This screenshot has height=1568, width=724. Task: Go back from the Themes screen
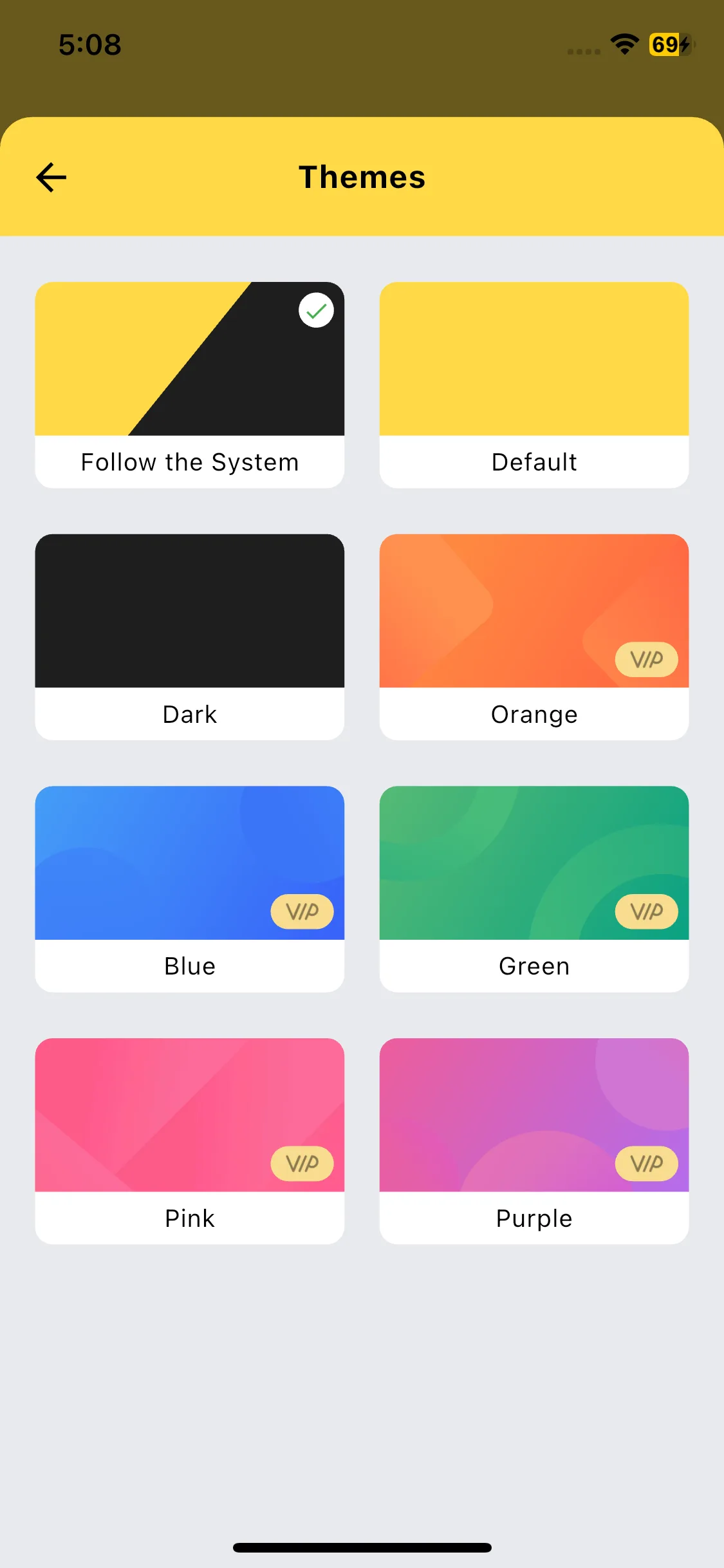51,178
